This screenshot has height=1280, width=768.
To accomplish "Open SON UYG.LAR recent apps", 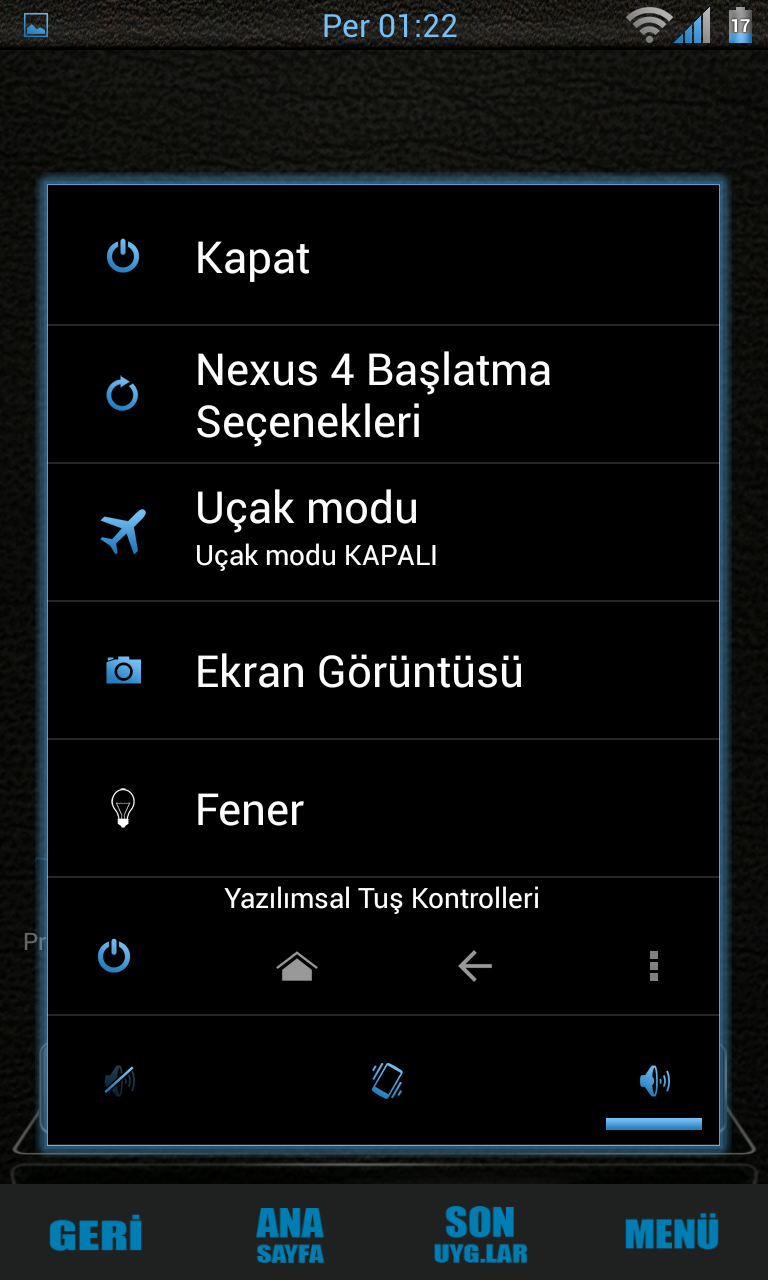I will [480, 1235].
